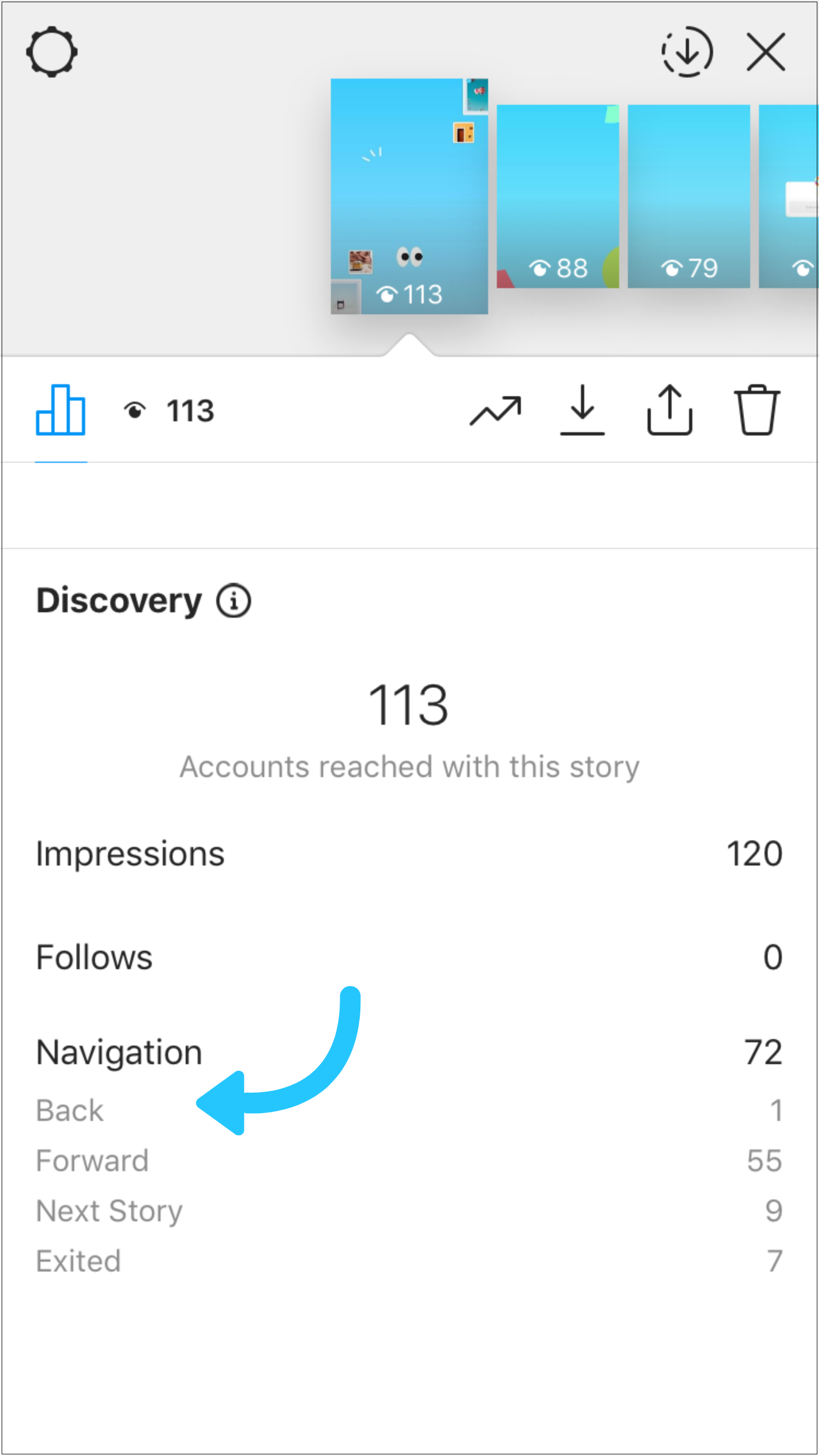This screenshot has height=1456, width=819.
Task: Download this story to the device
Action: tap(582, 410)
